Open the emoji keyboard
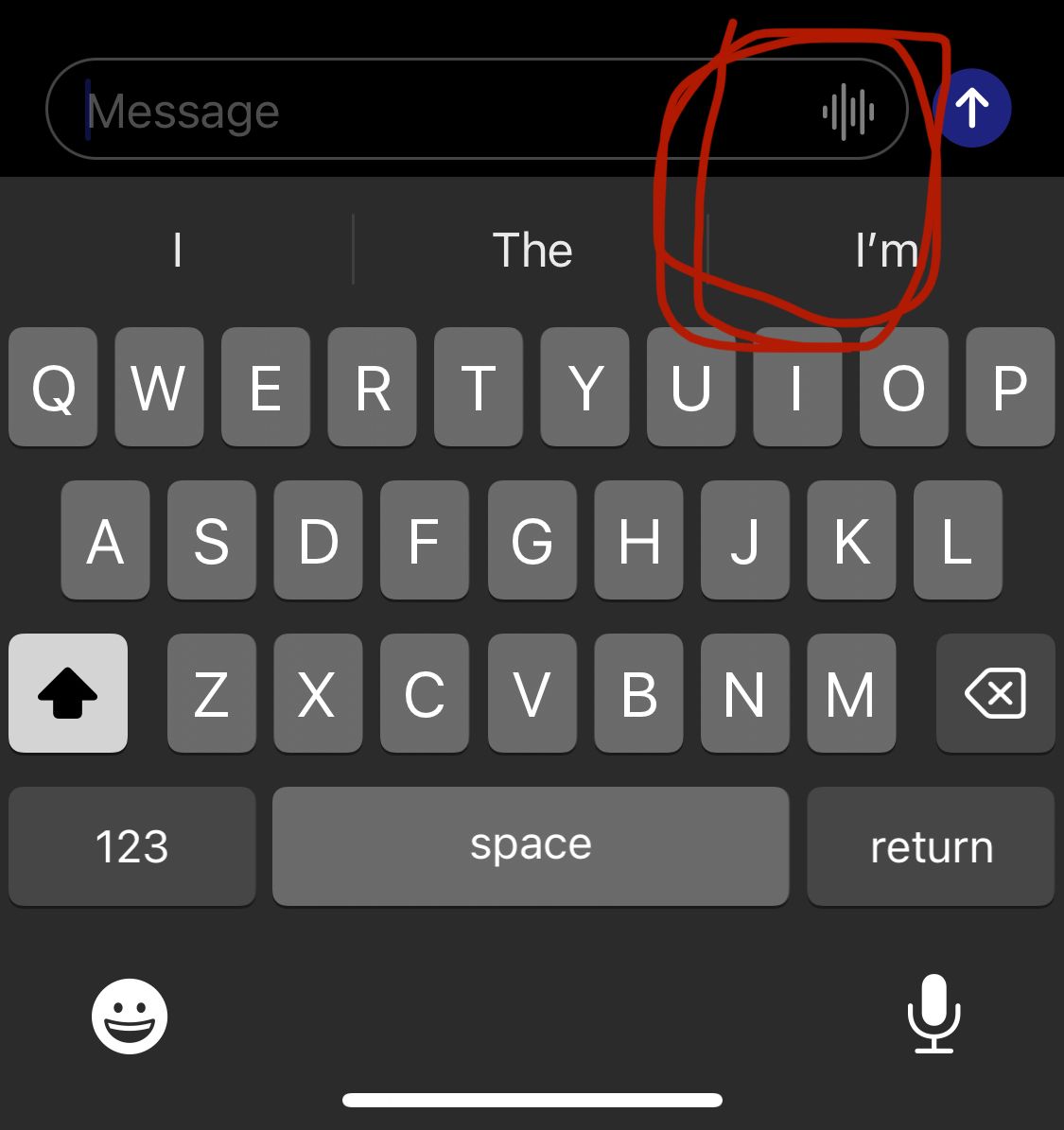The width and height of the screenshot is (1064, 1130). point(130,1016)
